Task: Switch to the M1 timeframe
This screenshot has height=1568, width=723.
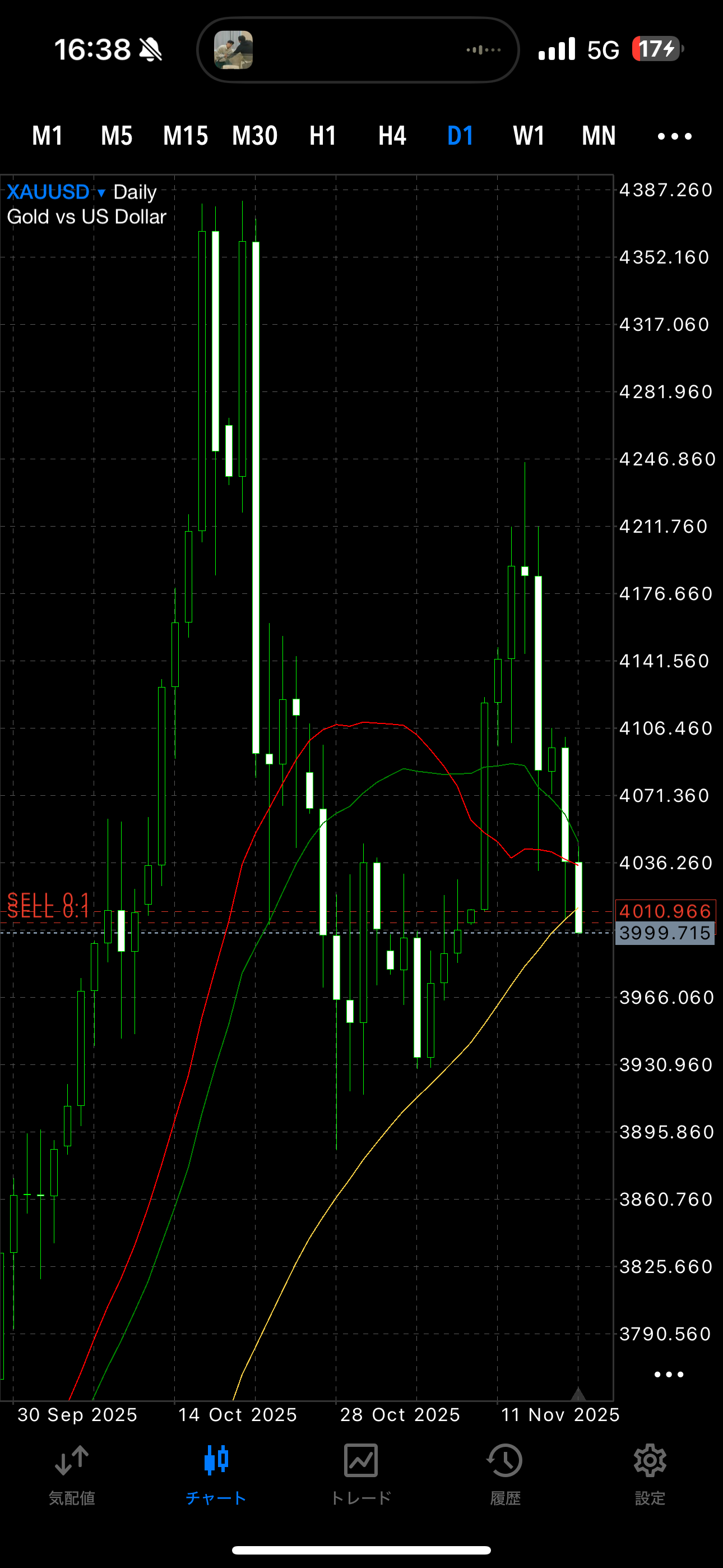Action: pyautogui.click(x=48, y=136)
